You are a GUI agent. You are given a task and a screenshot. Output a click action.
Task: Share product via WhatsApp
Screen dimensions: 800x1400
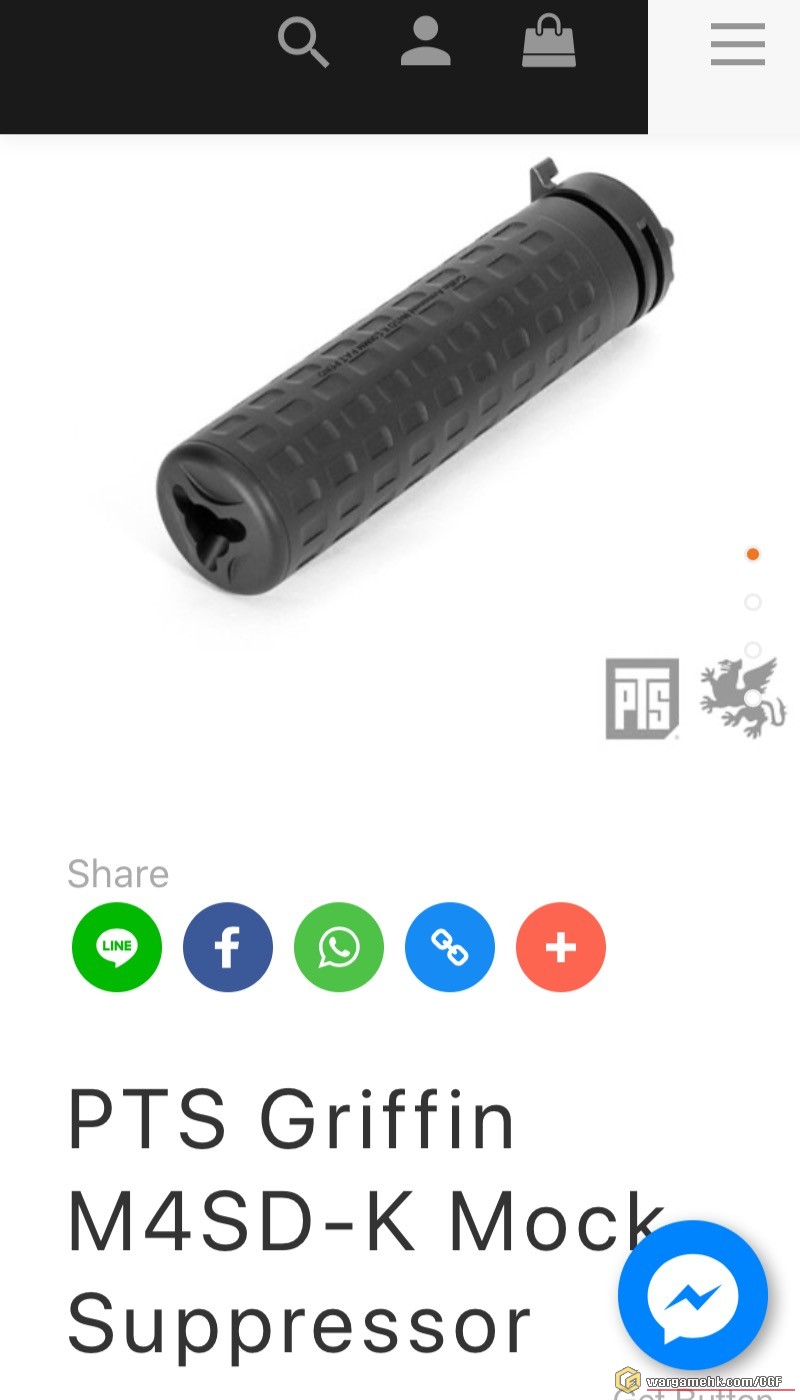pyautogui.click(x=339, y=947)
